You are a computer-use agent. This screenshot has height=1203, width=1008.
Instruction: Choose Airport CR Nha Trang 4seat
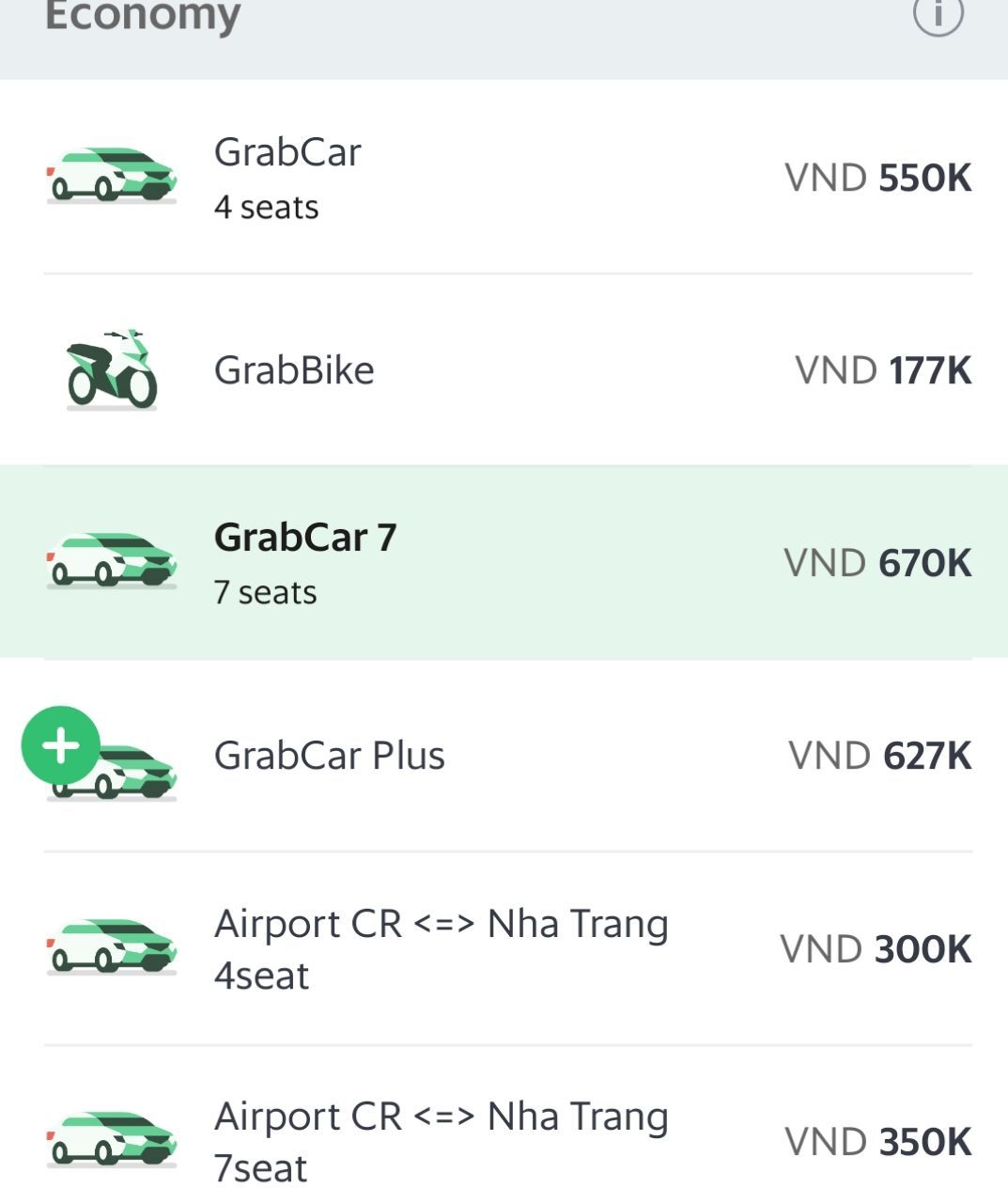point(507,948)
